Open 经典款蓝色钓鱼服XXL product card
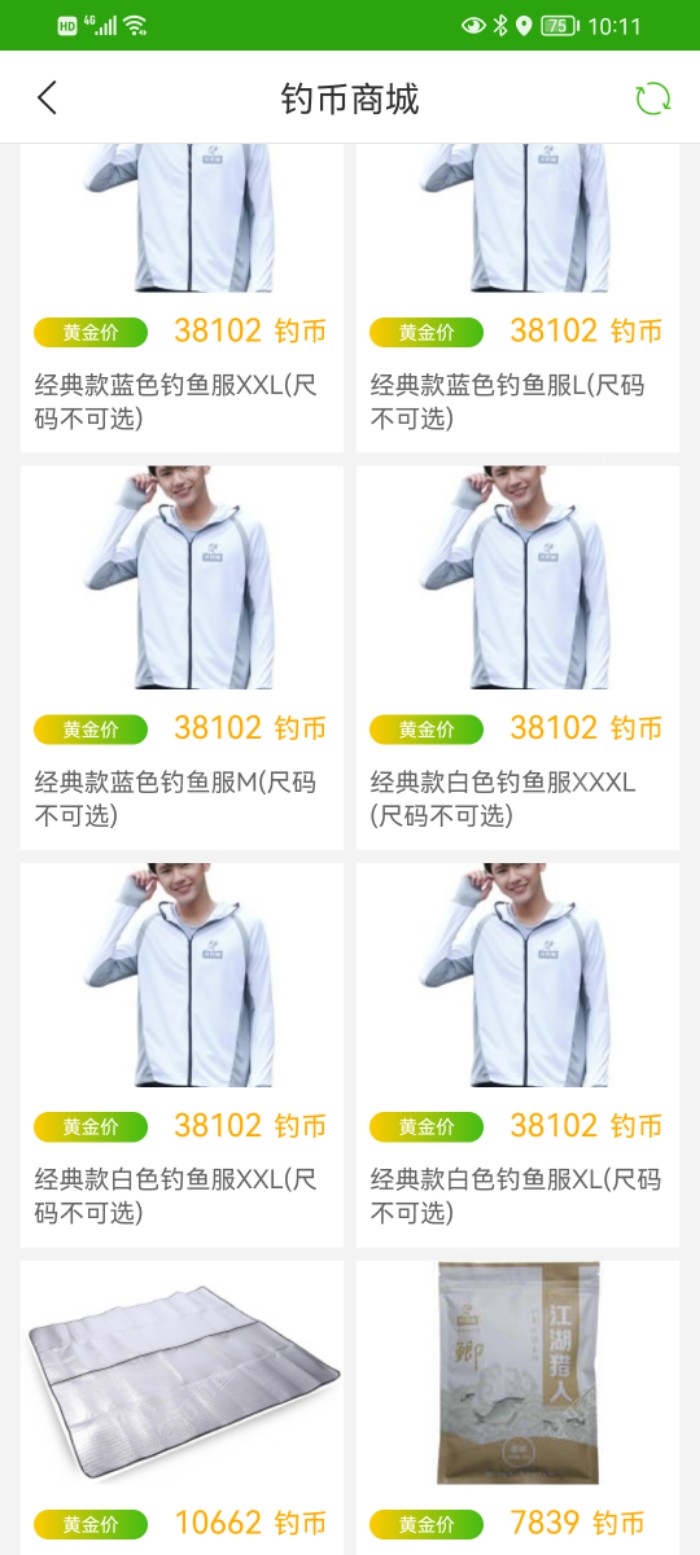This screenshot has height=1555, width=700. click(x=181, y=300)
